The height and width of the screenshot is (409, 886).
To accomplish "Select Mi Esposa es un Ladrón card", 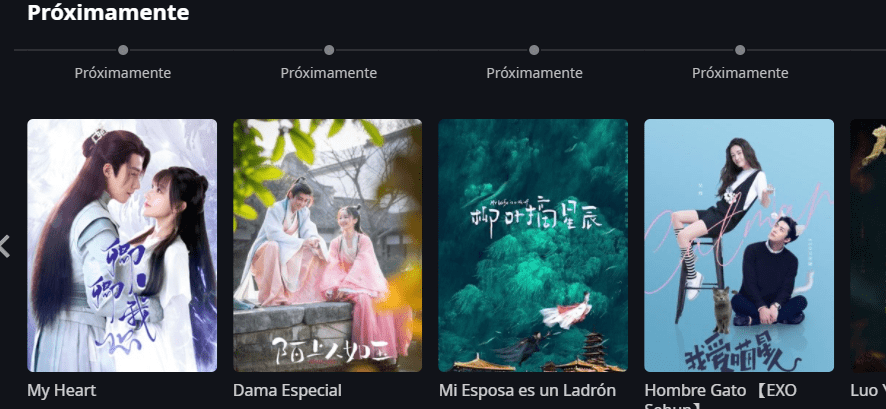I will point(533,246).
